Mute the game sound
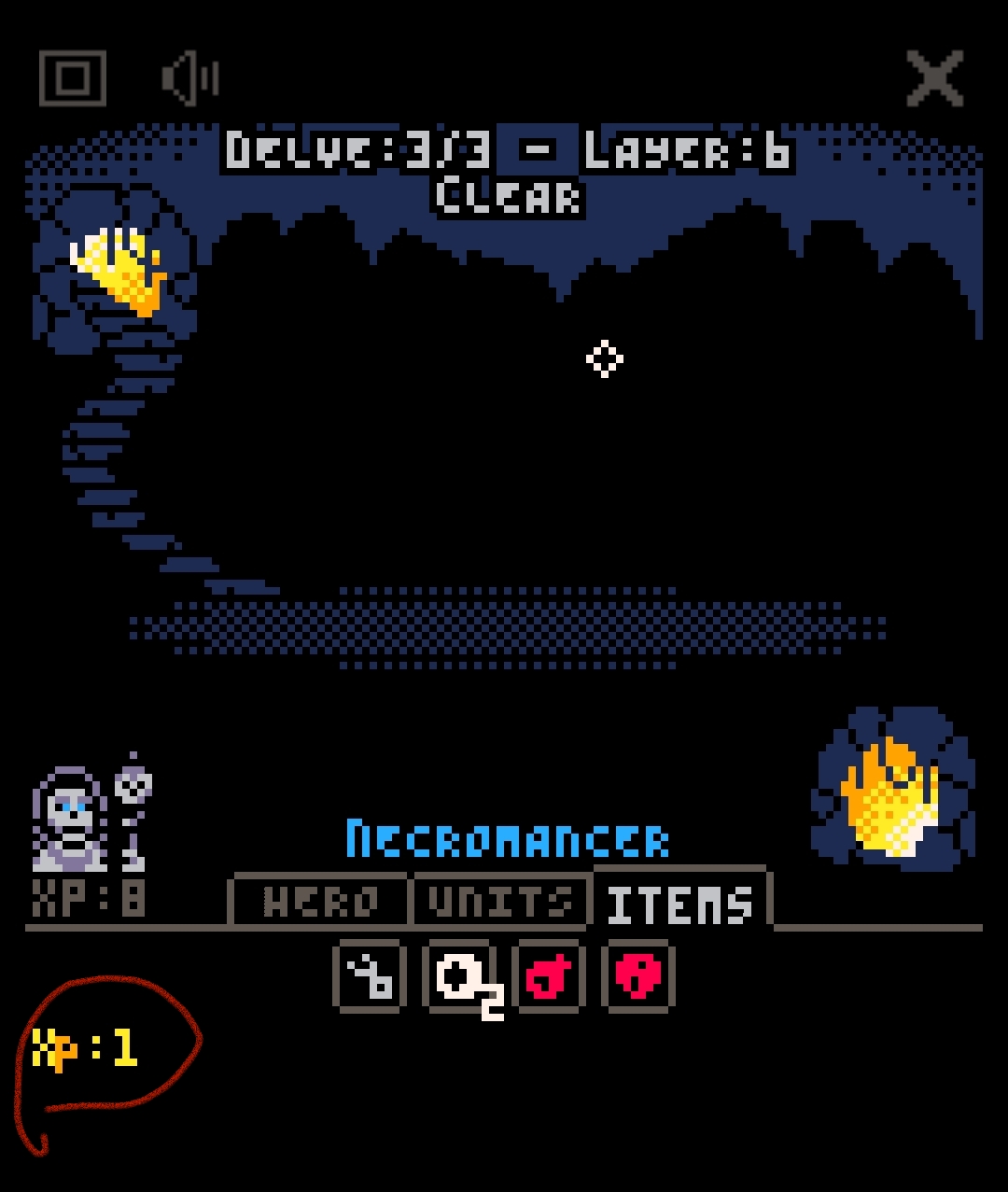 (190, 78)
